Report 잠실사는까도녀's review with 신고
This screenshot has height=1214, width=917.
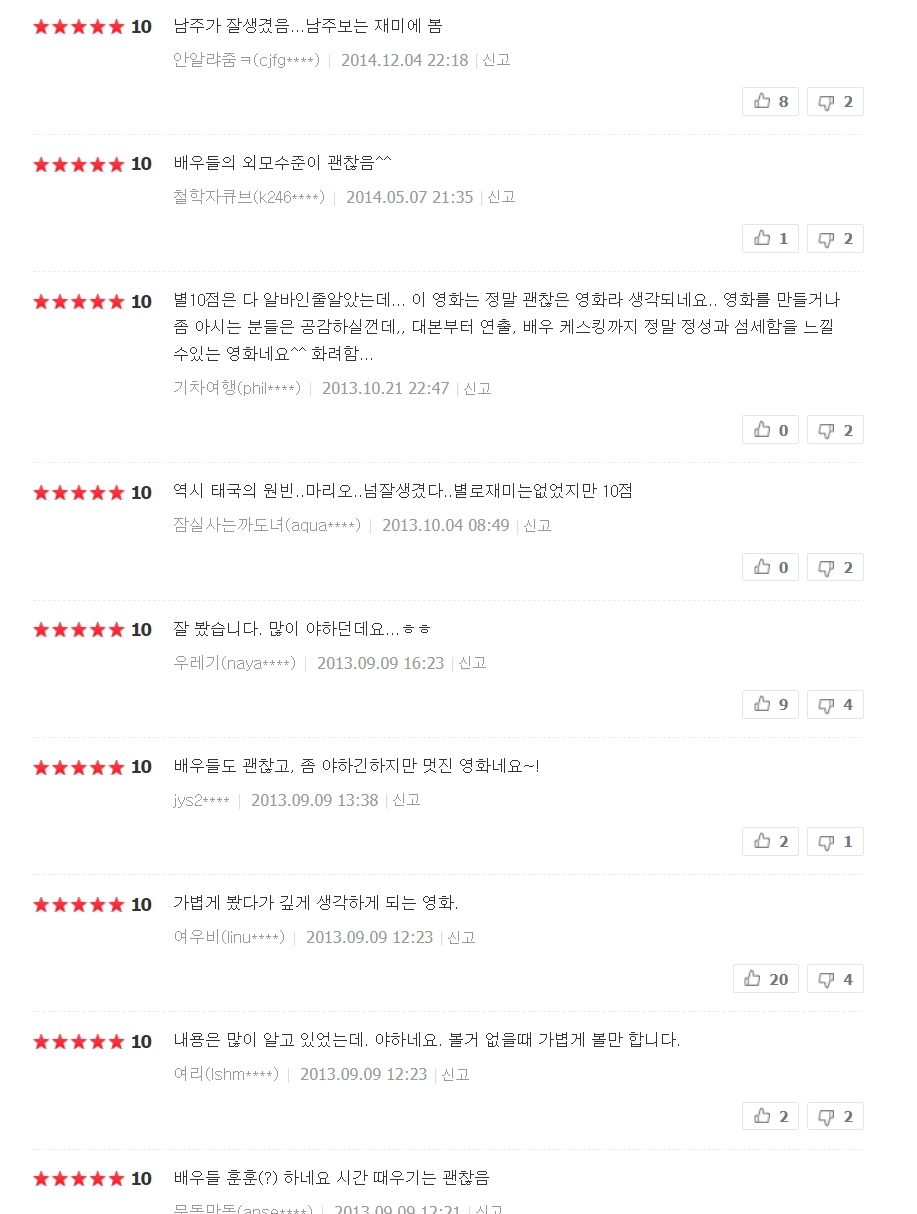(538, 525)
